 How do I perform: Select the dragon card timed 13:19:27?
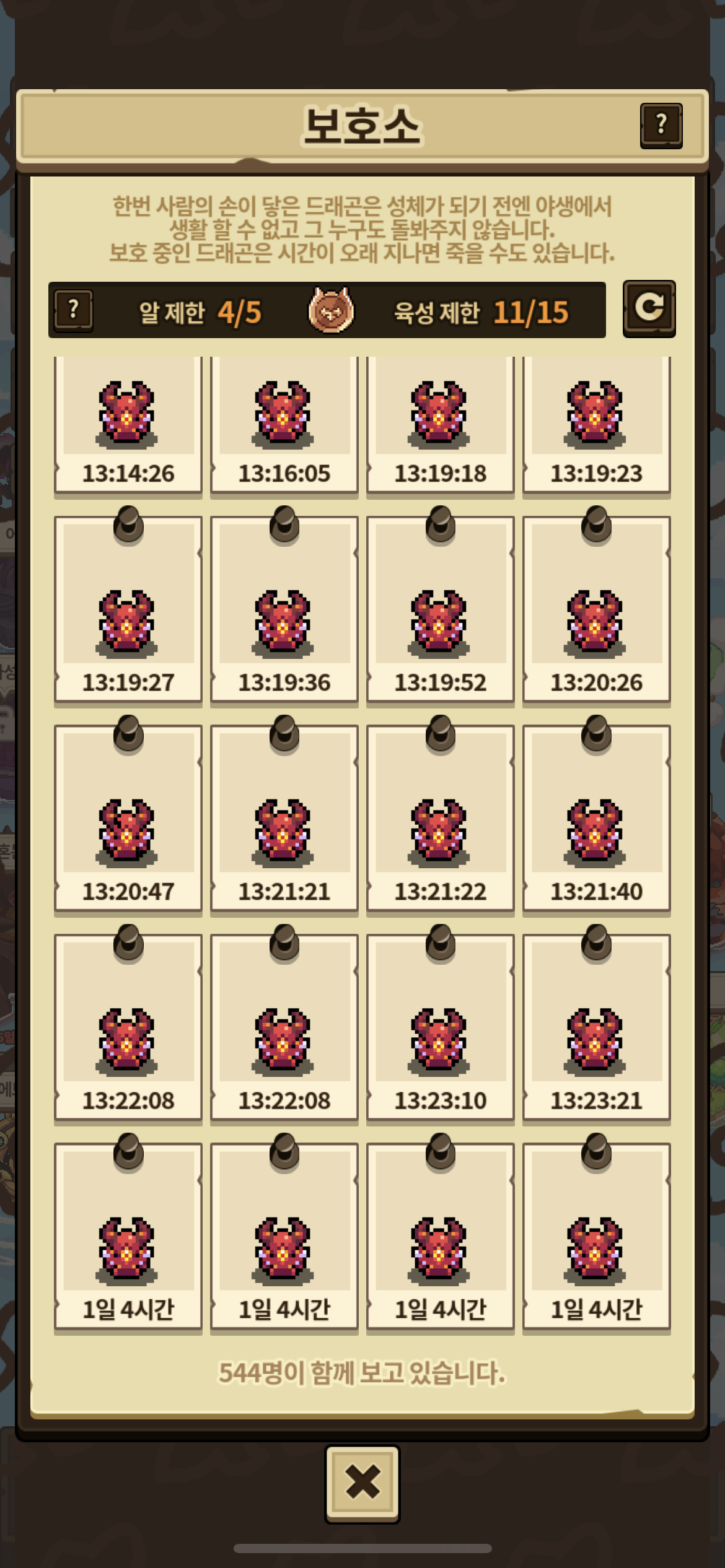(128, 610)
